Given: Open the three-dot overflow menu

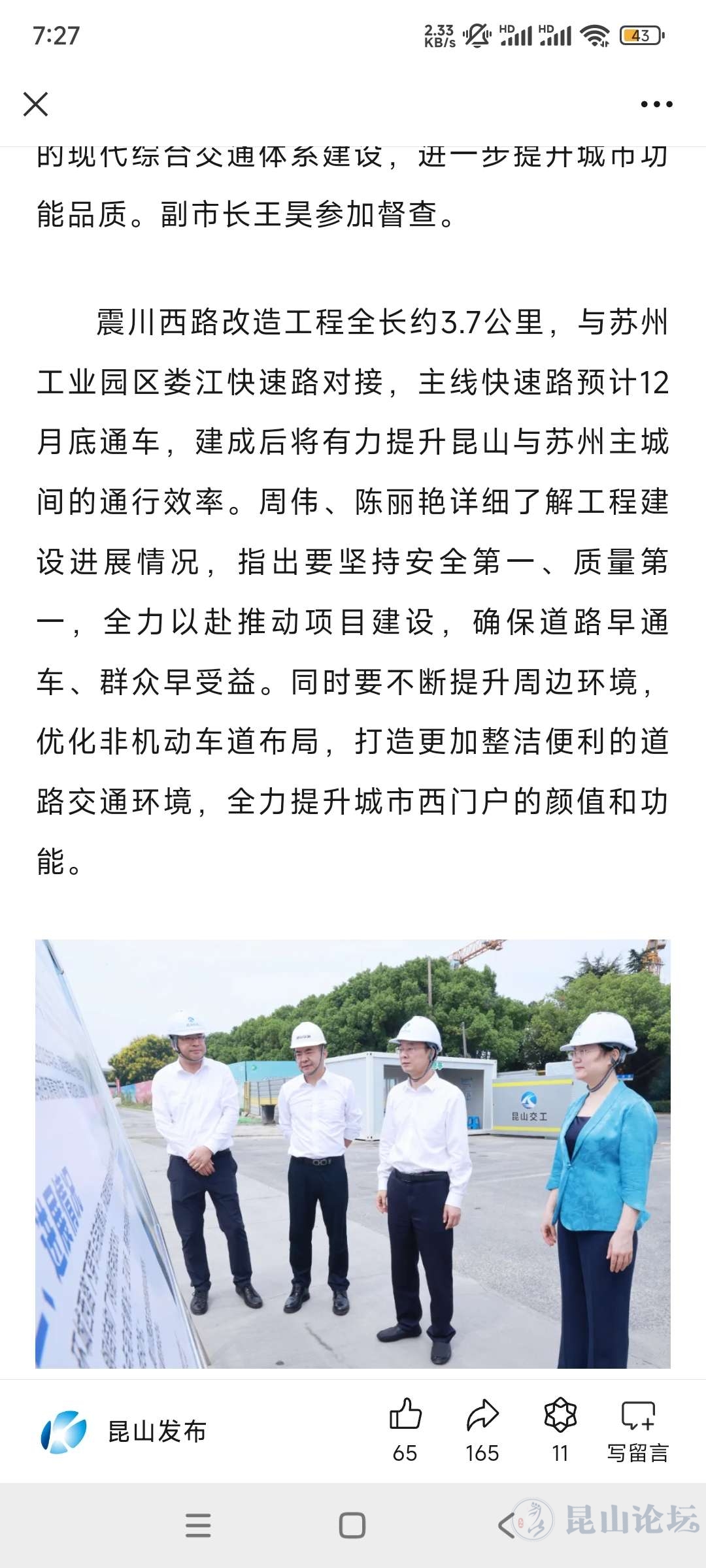Looking at the screenshot, I should coord(656,104).
